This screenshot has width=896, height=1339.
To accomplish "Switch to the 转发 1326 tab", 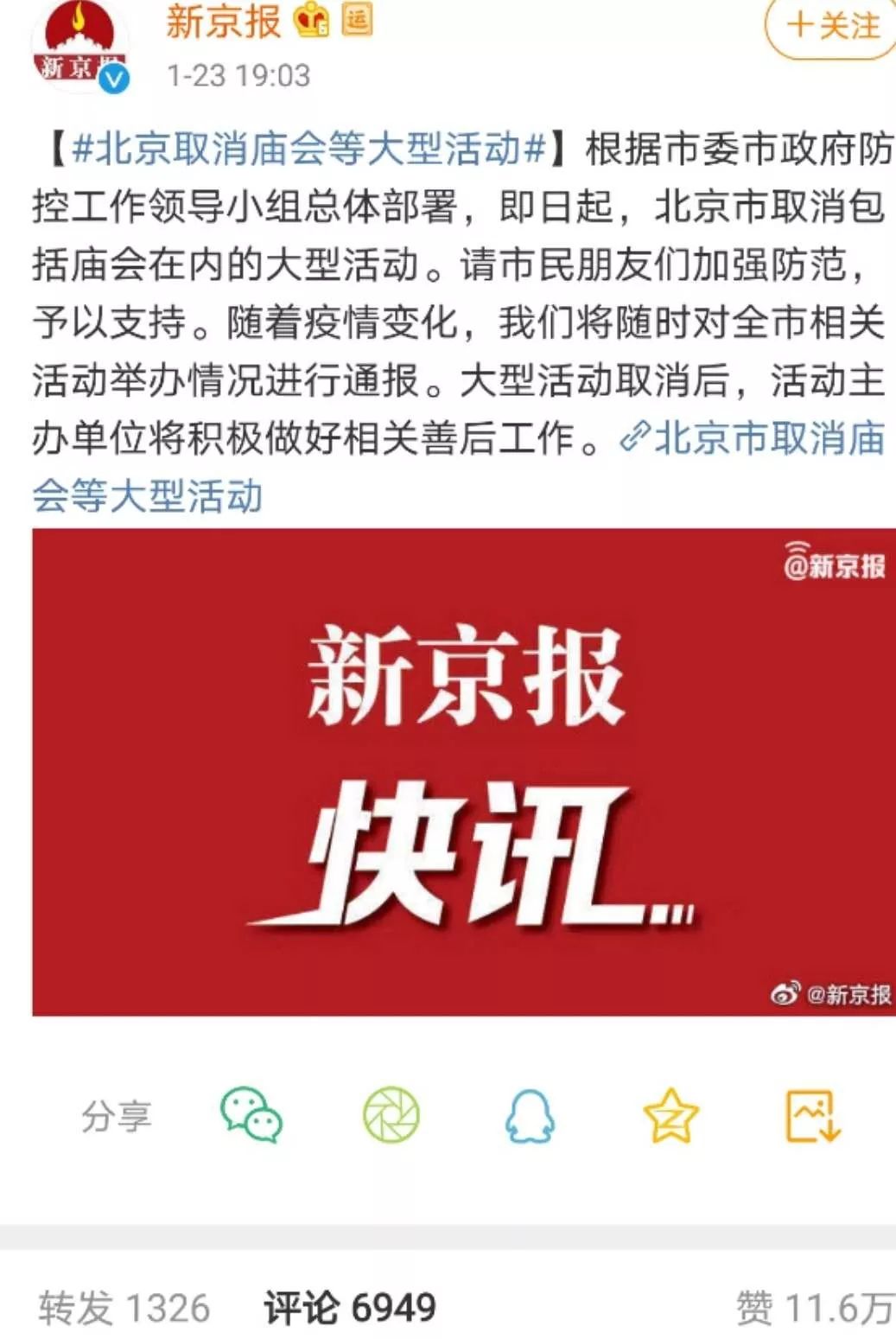I will click(124, 1308).
